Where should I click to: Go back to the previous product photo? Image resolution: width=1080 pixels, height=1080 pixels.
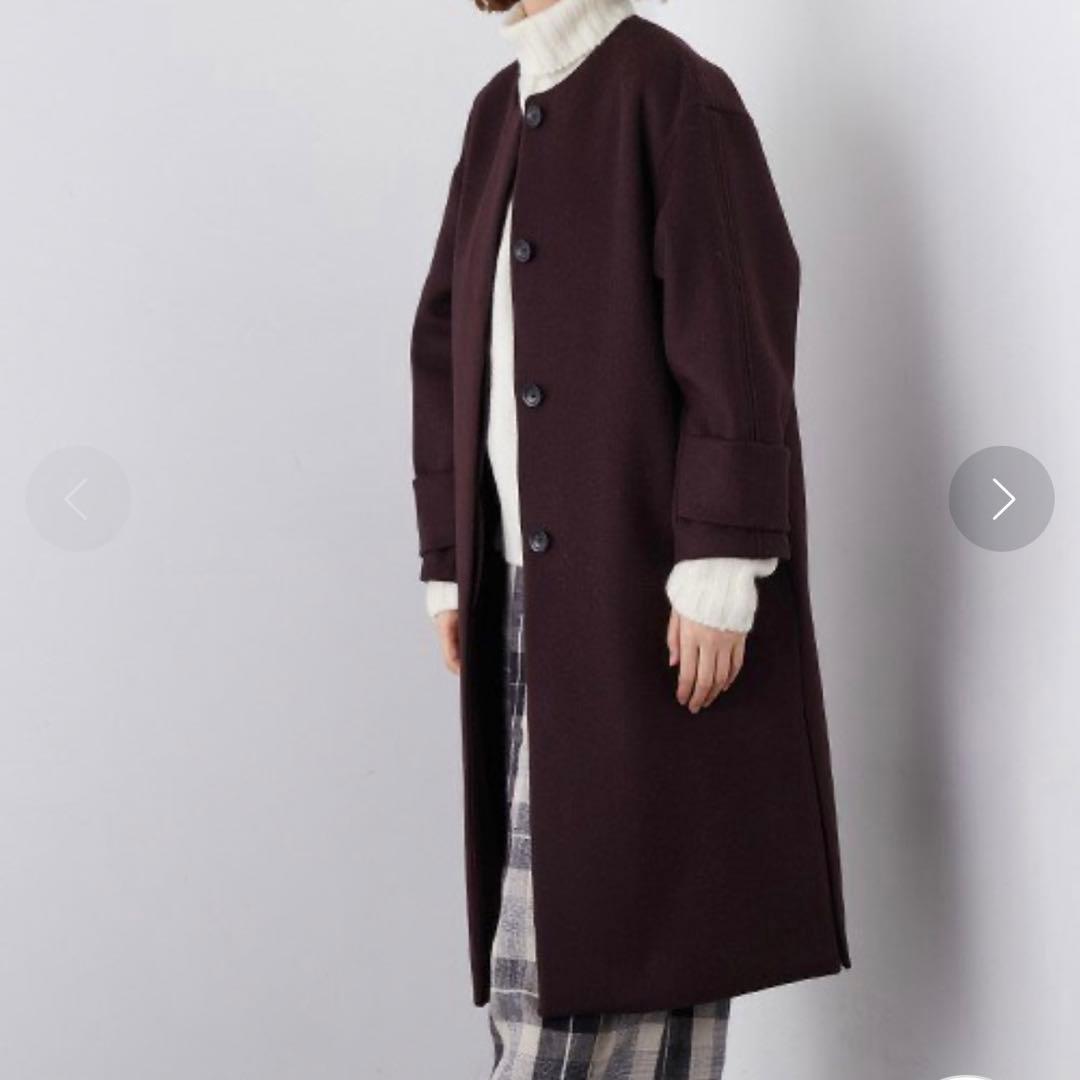(78, 498)
